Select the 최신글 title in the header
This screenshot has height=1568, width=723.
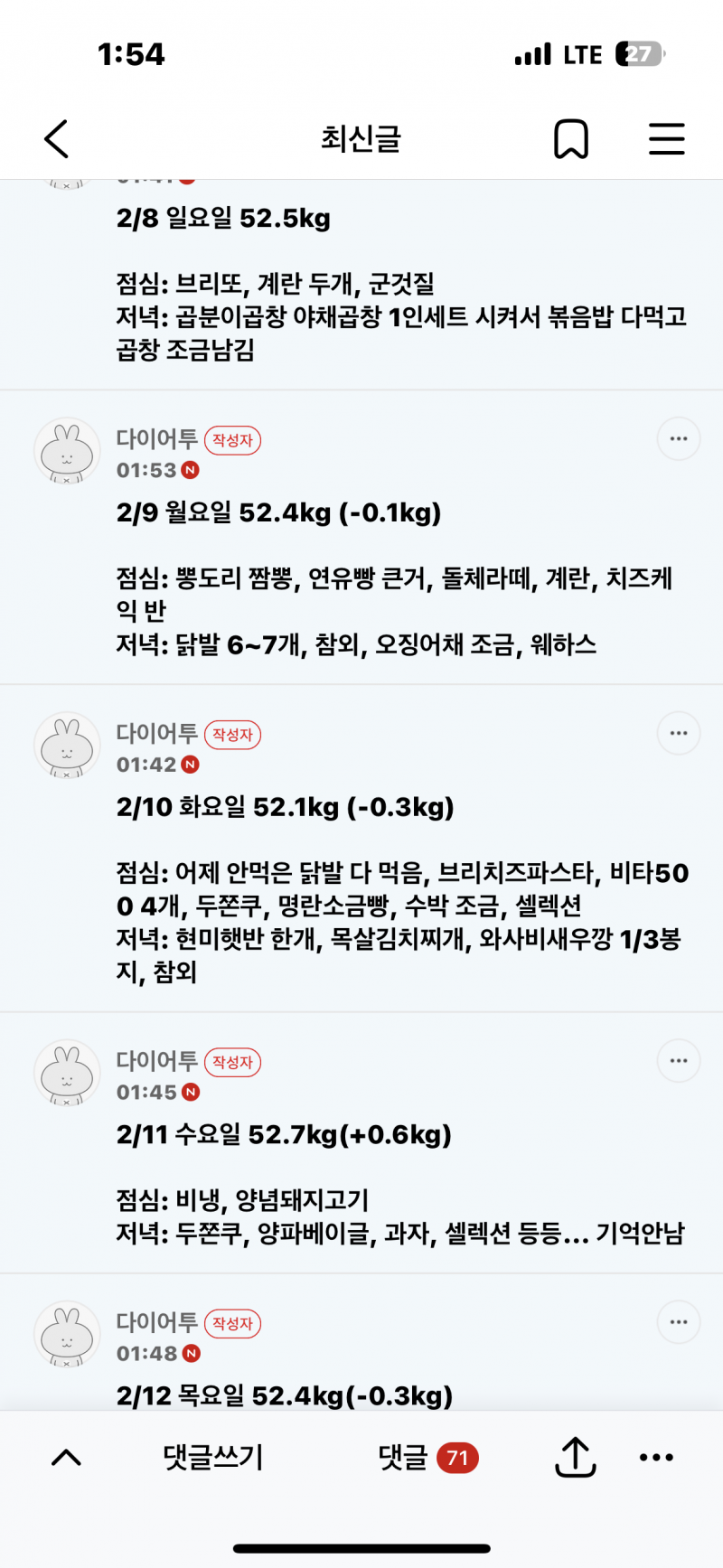[x=361, y=139]
